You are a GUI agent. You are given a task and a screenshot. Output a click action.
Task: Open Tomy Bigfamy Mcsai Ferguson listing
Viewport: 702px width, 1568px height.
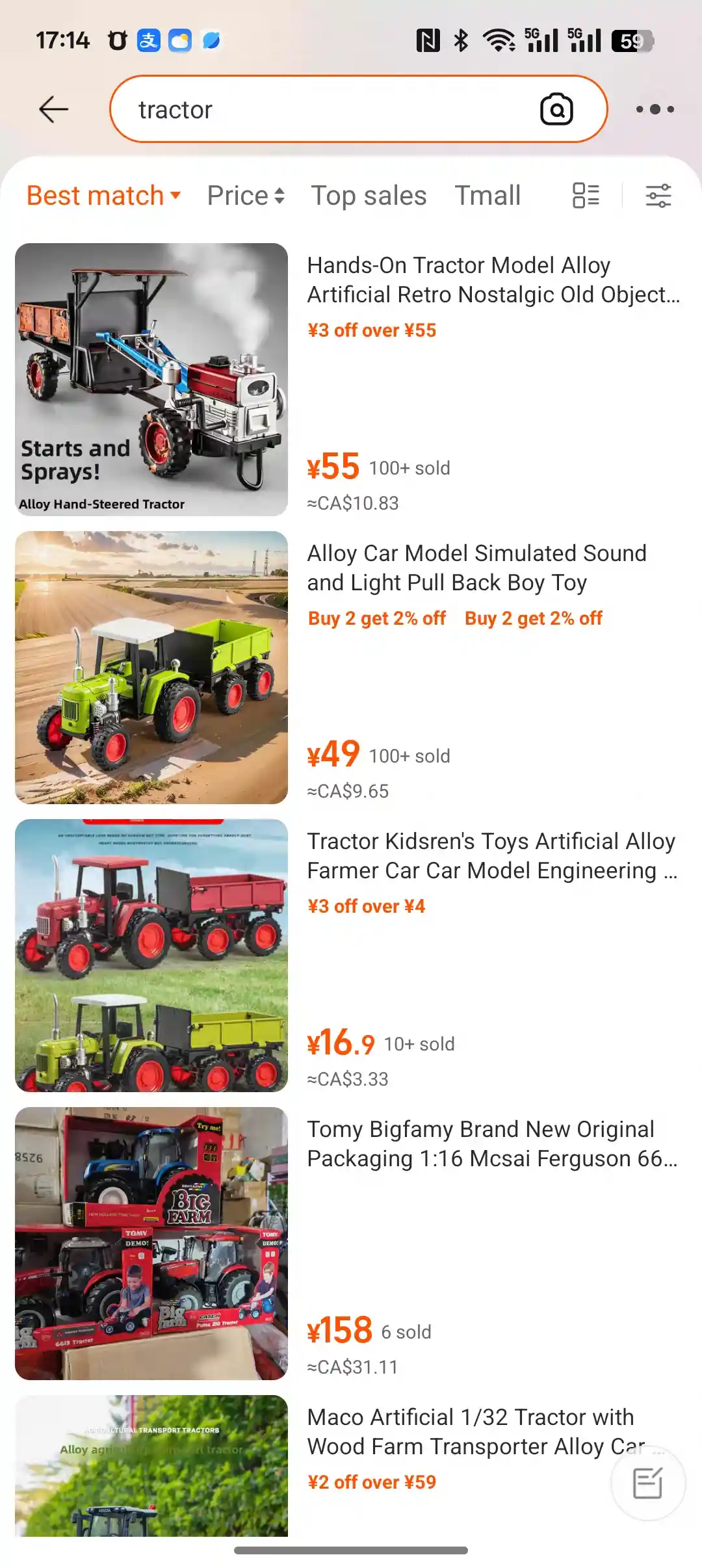[x=491, y=1143]
